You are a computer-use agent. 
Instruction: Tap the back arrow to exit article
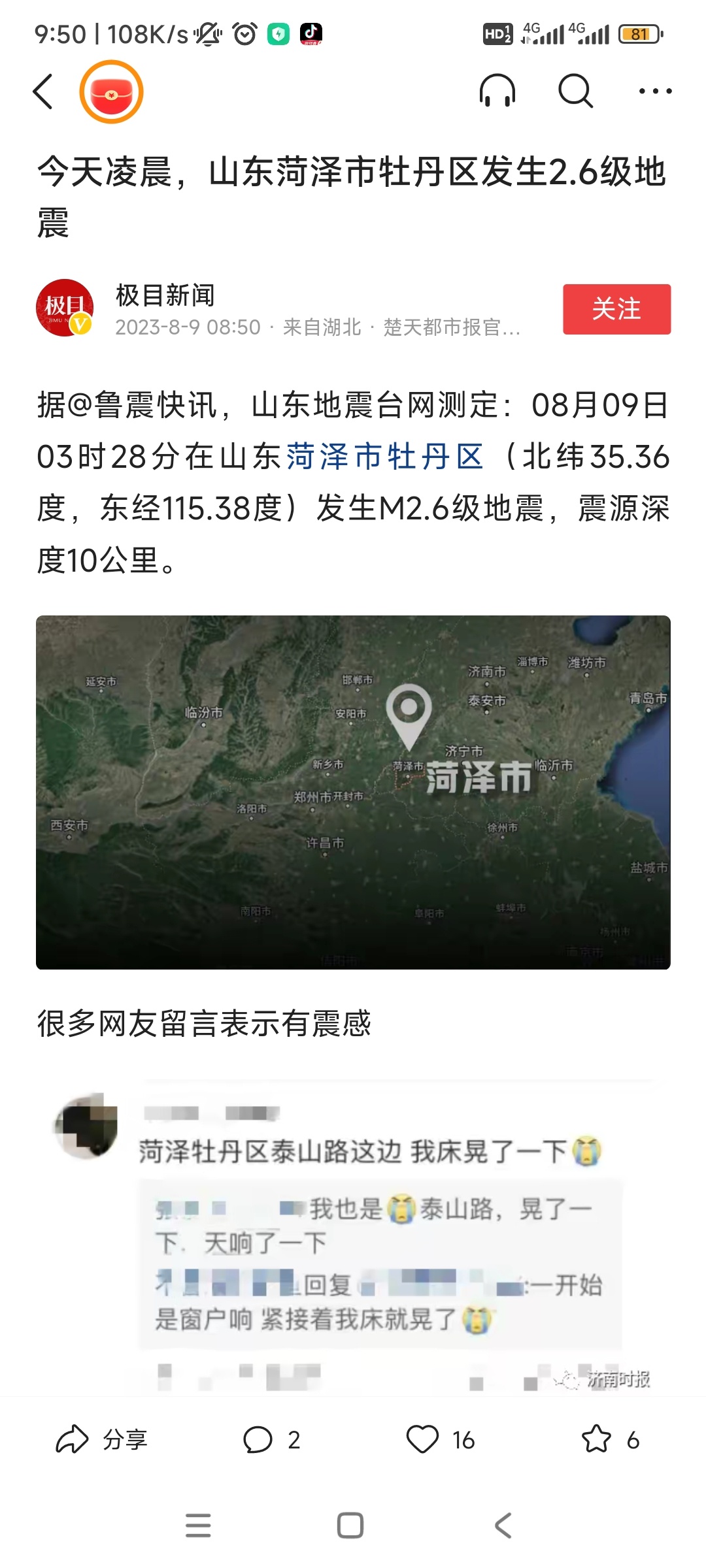pyautogui.click(x=43, y=91)
